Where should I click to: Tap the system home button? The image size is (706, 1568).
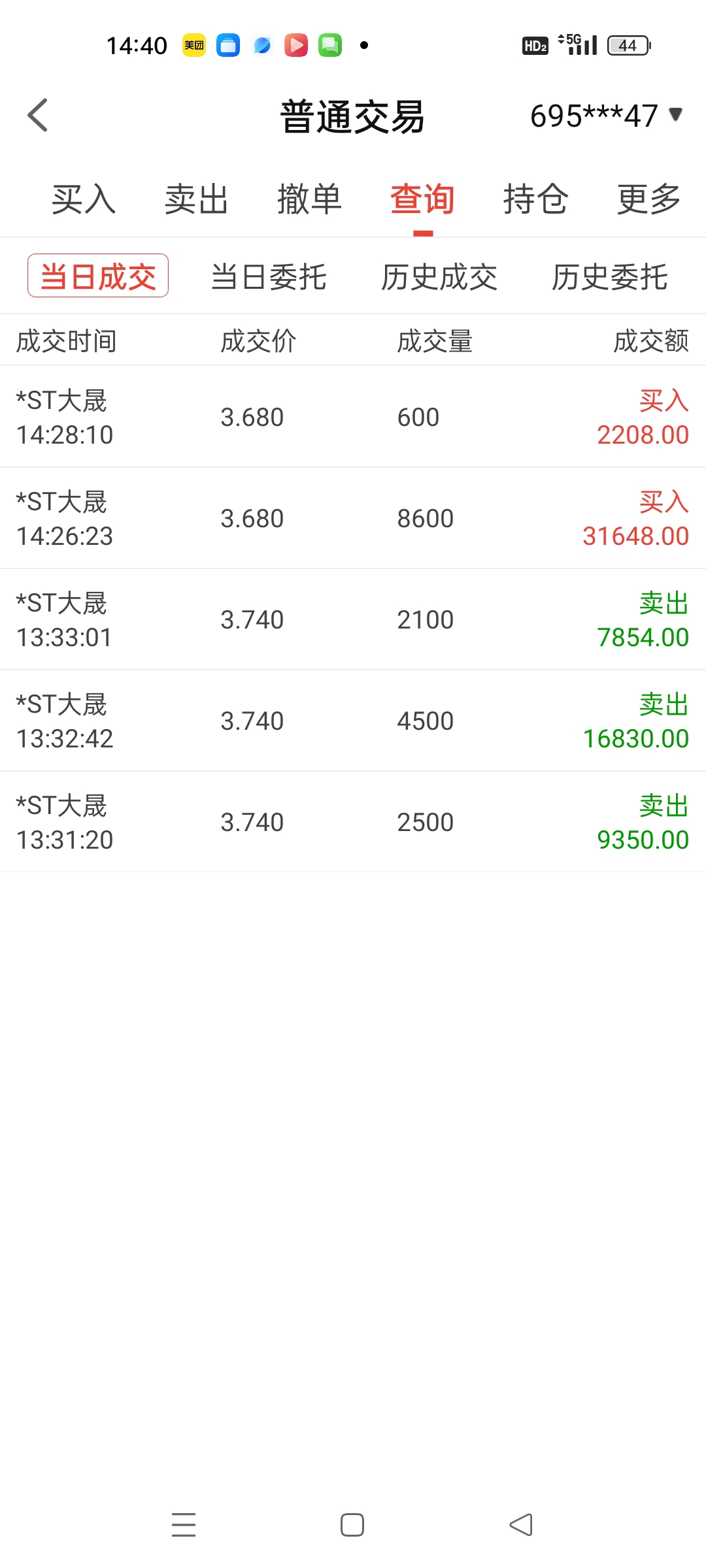tap(352, 1525)
